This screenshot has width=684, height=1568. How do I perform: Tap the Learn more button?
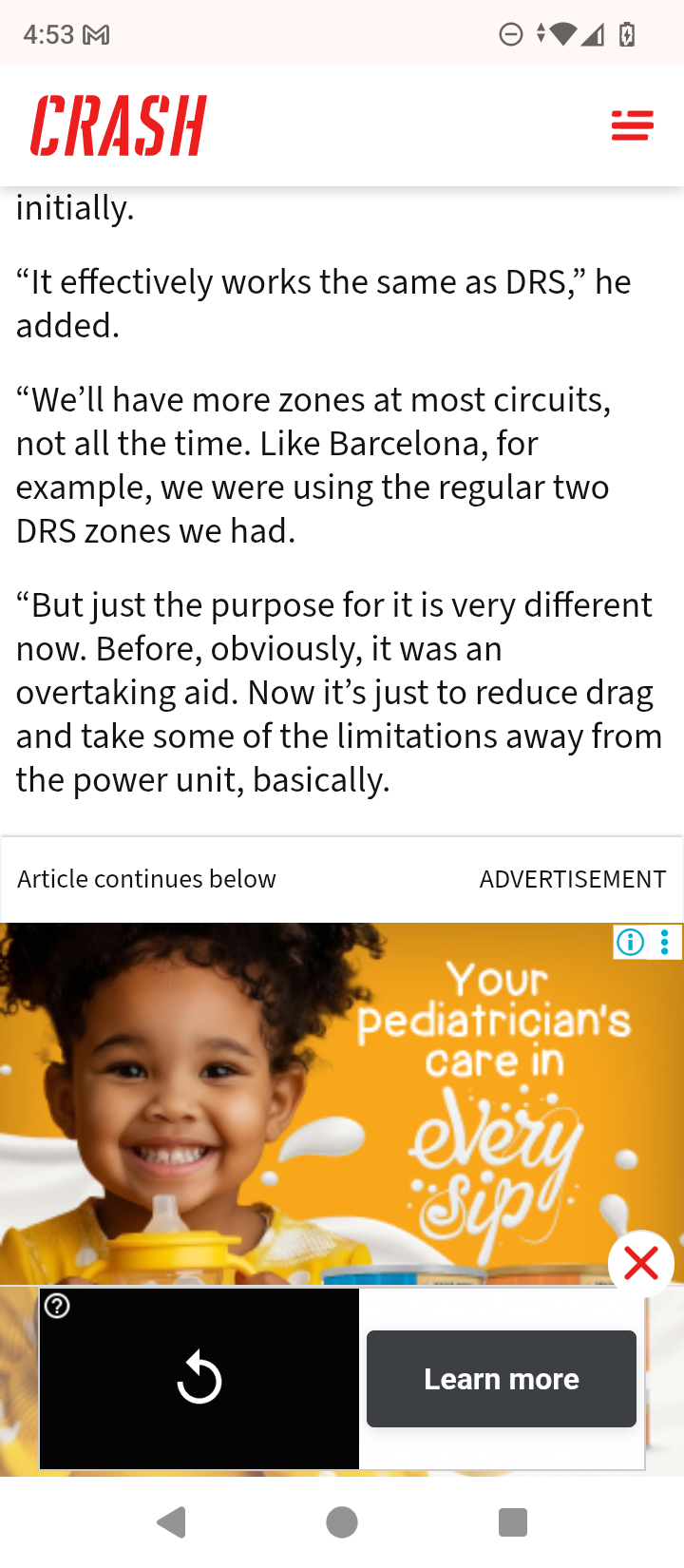tap(502, 1379)
